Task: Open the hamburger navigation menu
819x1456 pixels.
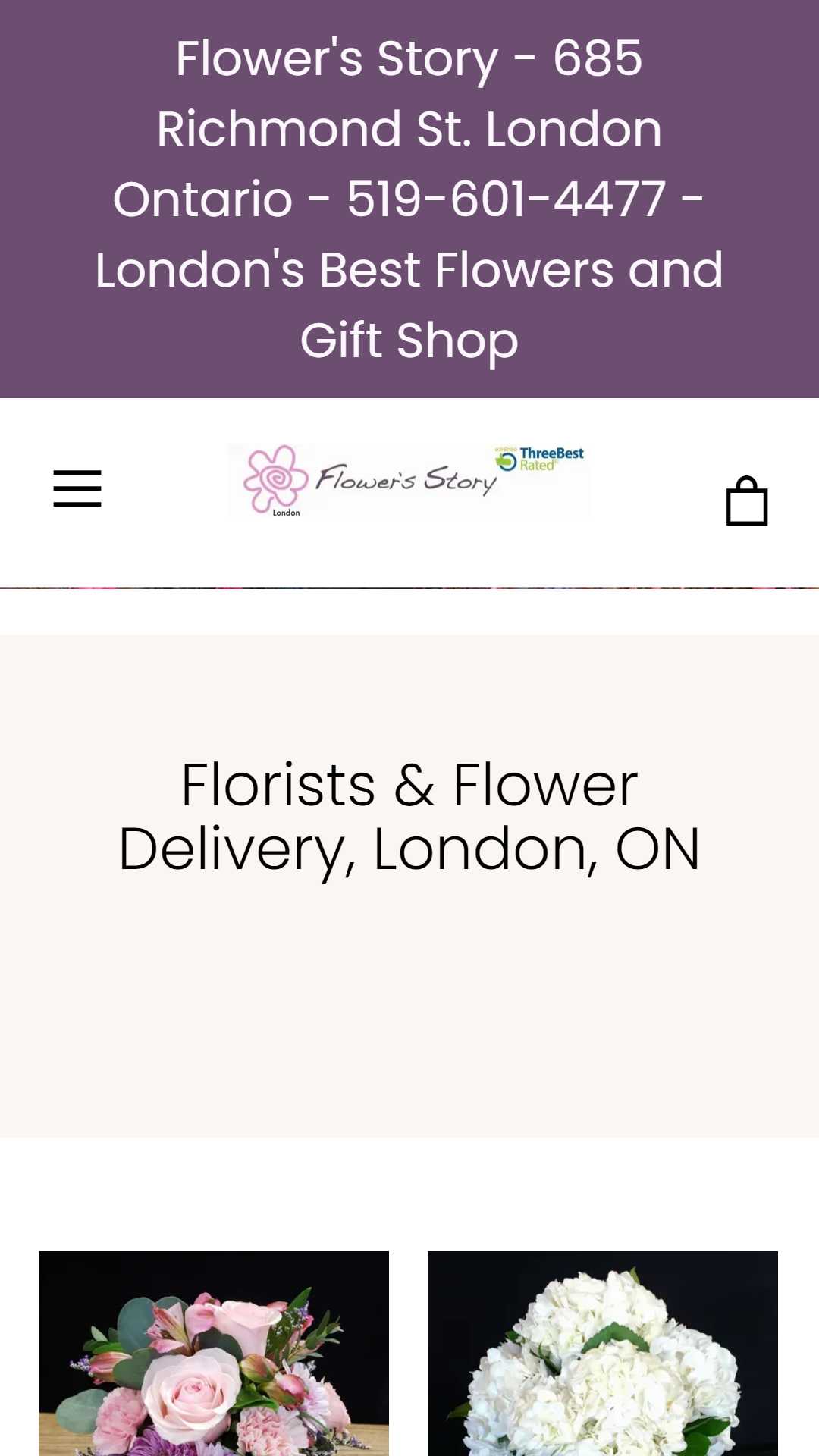Action: tap(77, 488)
